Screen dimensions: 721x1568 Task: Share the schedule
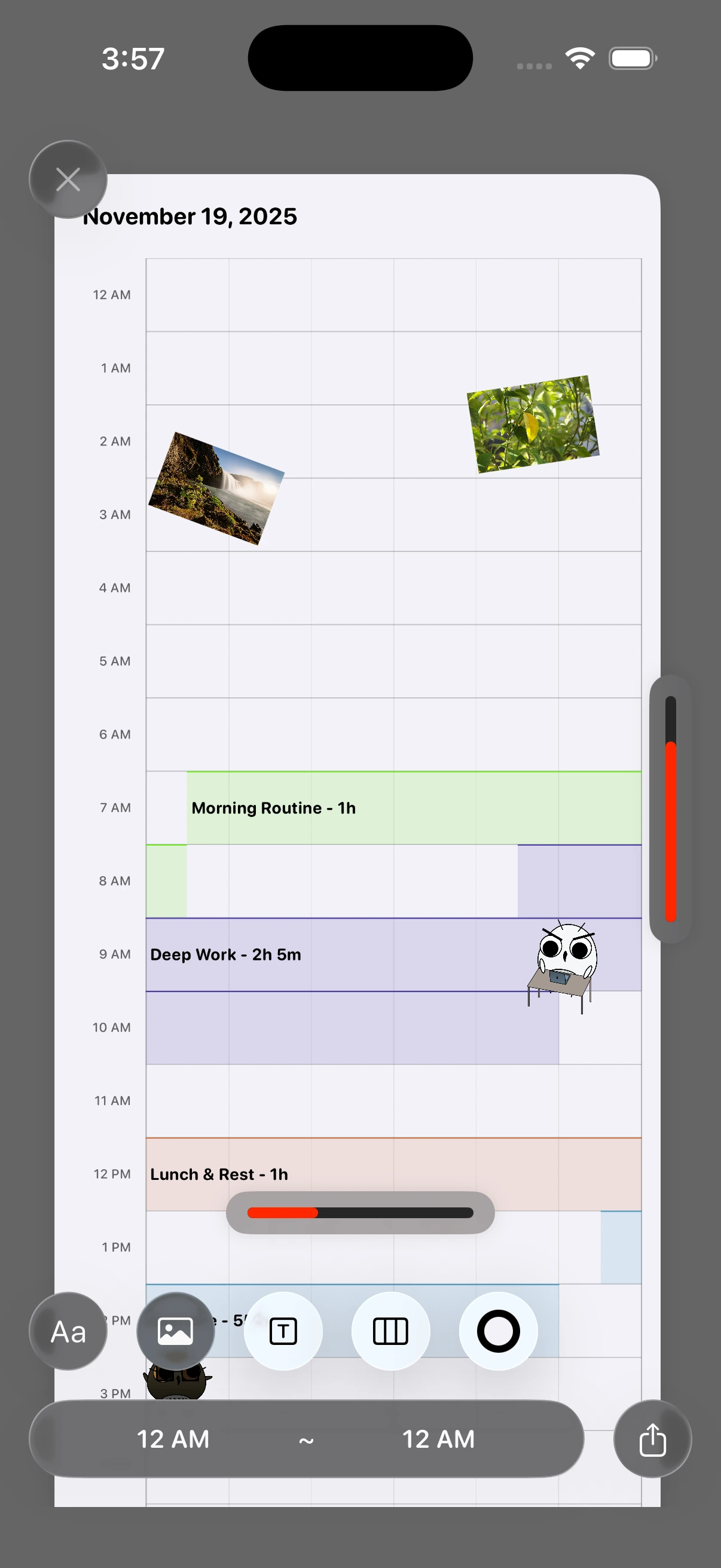pos(652,1439)
